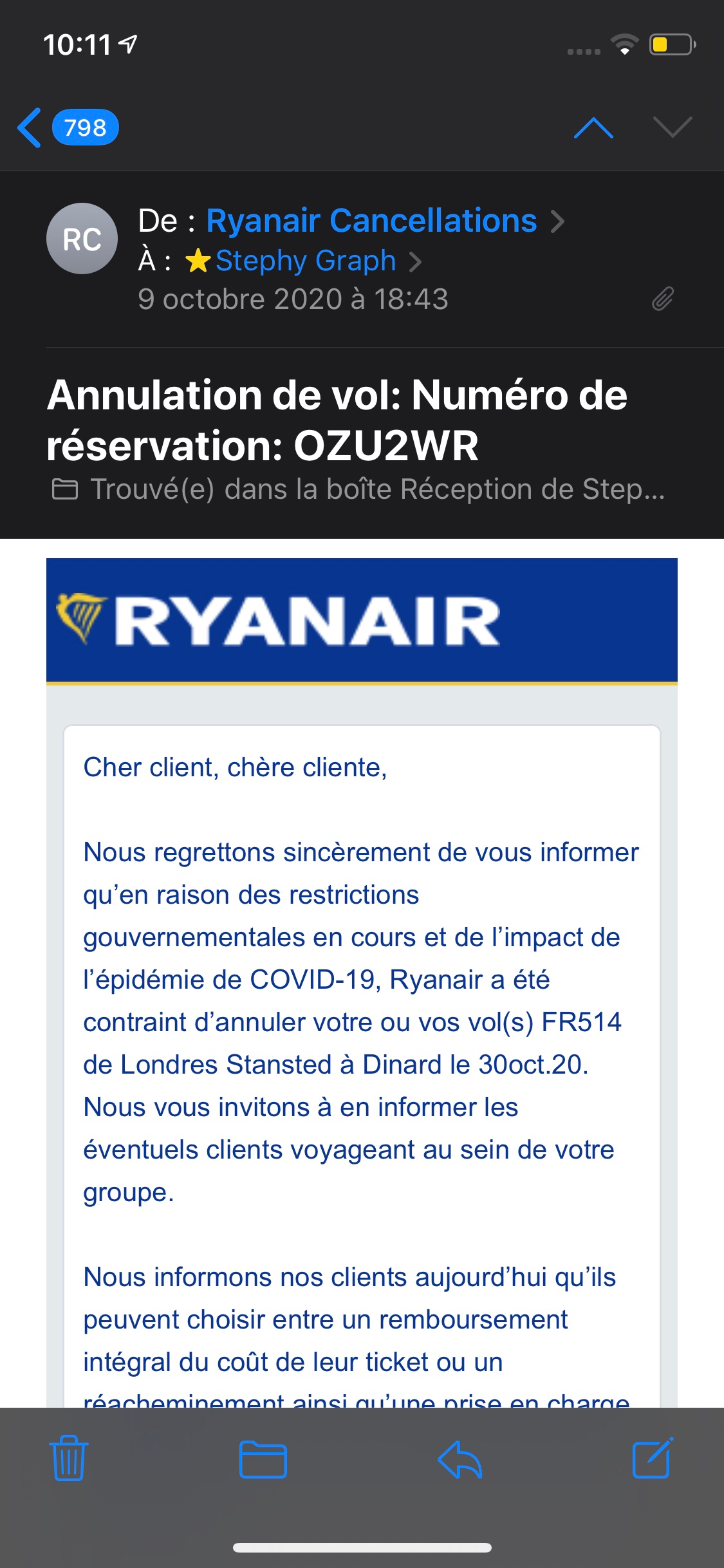Show the email's attachment
The width and height of the screenshot is (724, 1568).
[x=662, y=299]
